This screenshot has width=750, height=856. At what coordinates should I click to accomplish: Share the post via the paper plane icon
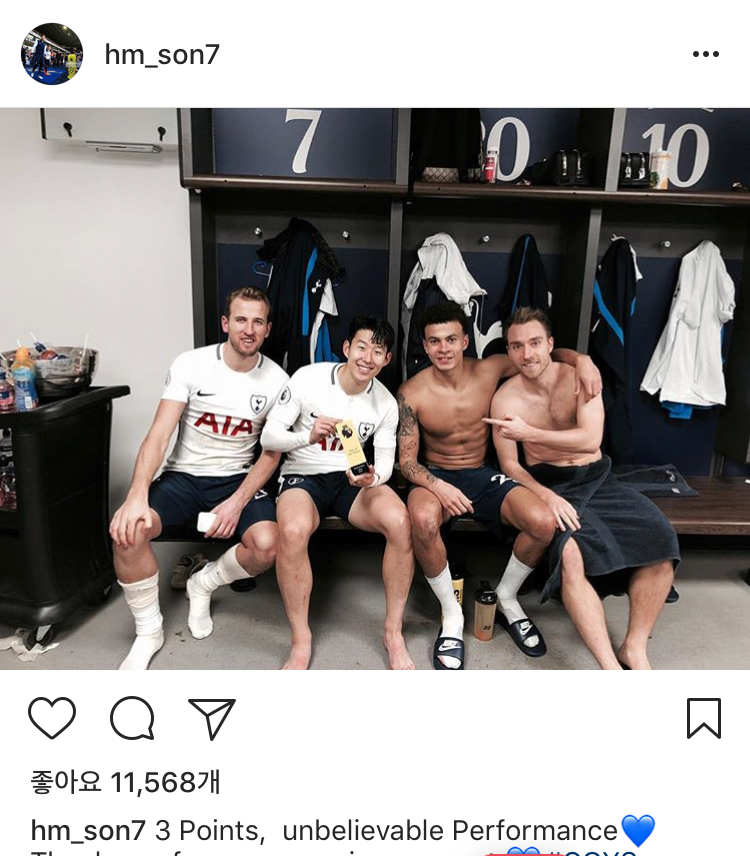pos(212,718)
